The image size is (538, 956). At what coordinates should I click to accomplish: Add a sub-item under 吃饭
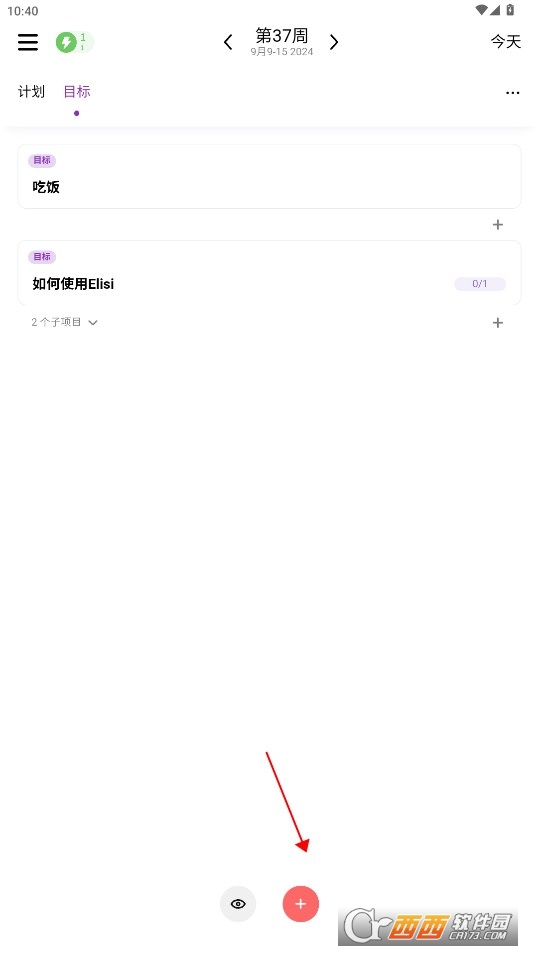[x=498, y=224]
